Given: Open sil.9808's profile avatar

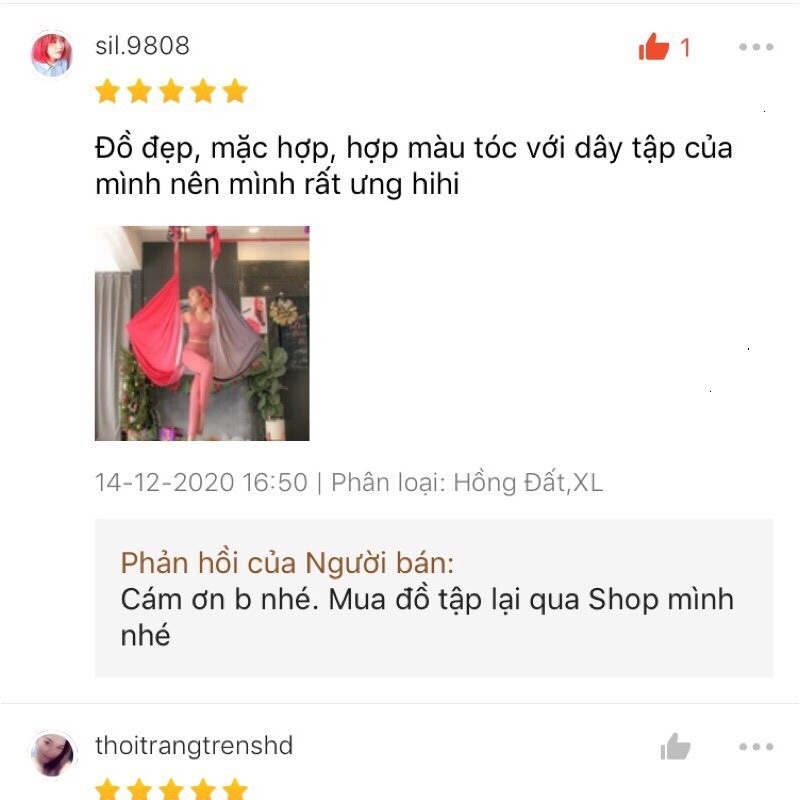Looking at the screenshot, I should [x=52, y=54].
